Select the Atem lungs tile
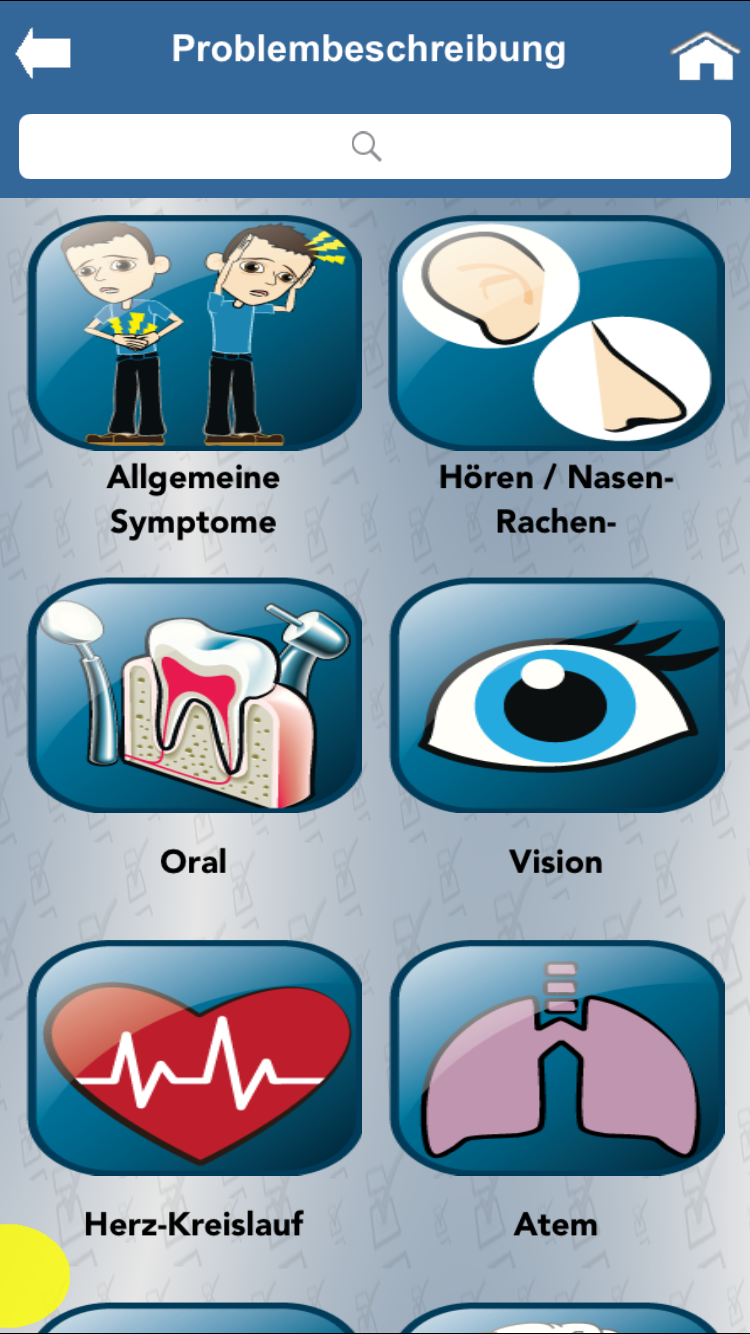Viewport: 750px width, 1334px height. (556, 1057)
